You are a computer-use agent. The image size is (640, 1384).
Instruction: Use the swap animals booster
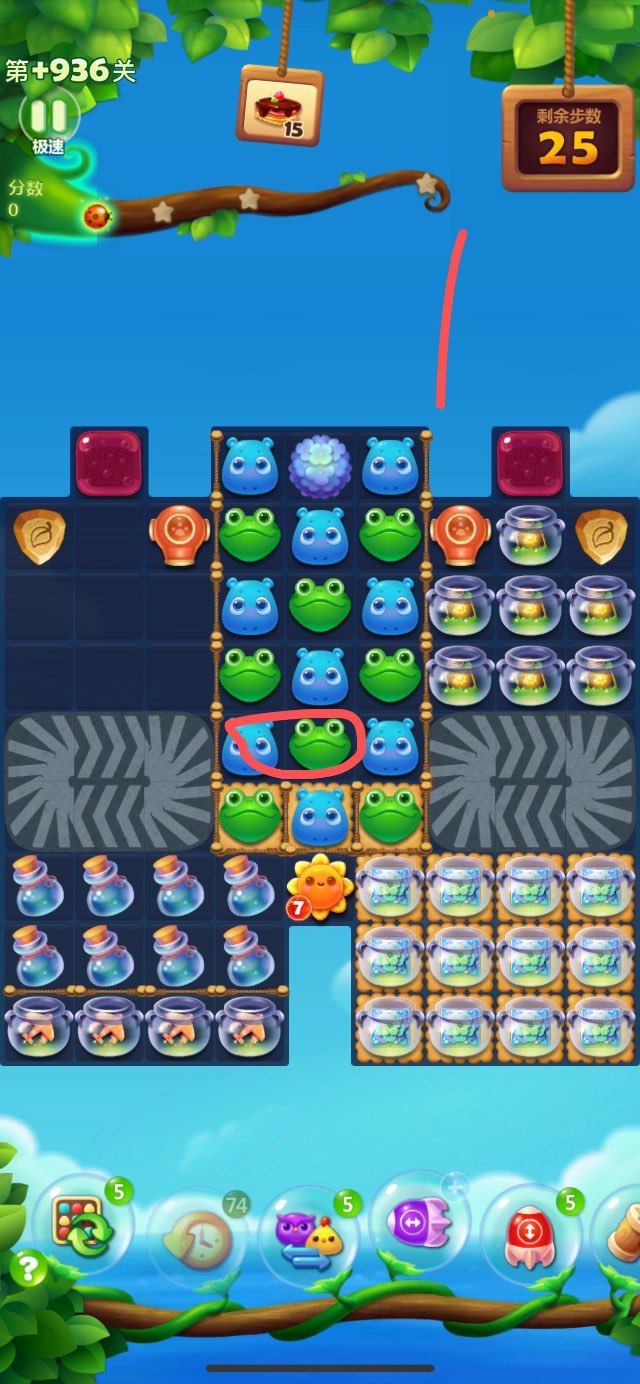coord(308,1238)
